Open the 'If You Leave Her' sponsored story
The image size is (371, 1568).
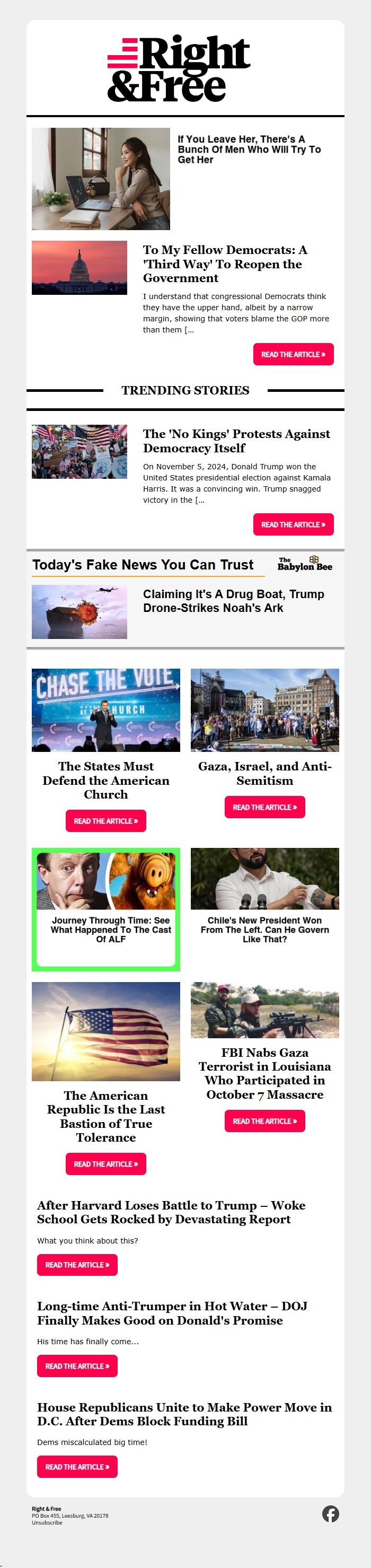(x=249, y=149)
